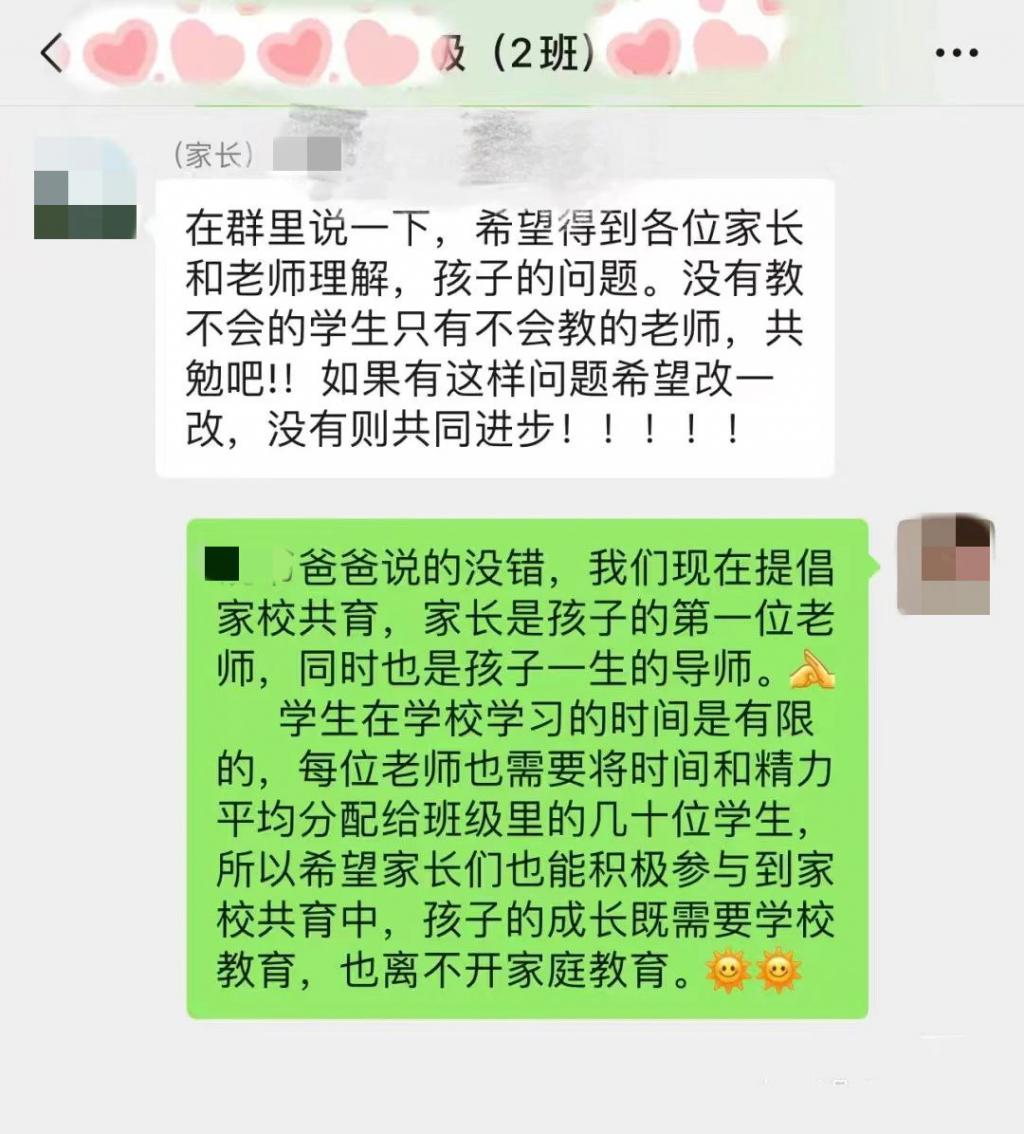The image size is (1024, 1134).
Task: Tap the teacher's avatar beside the green message
Action: (943, 565)
